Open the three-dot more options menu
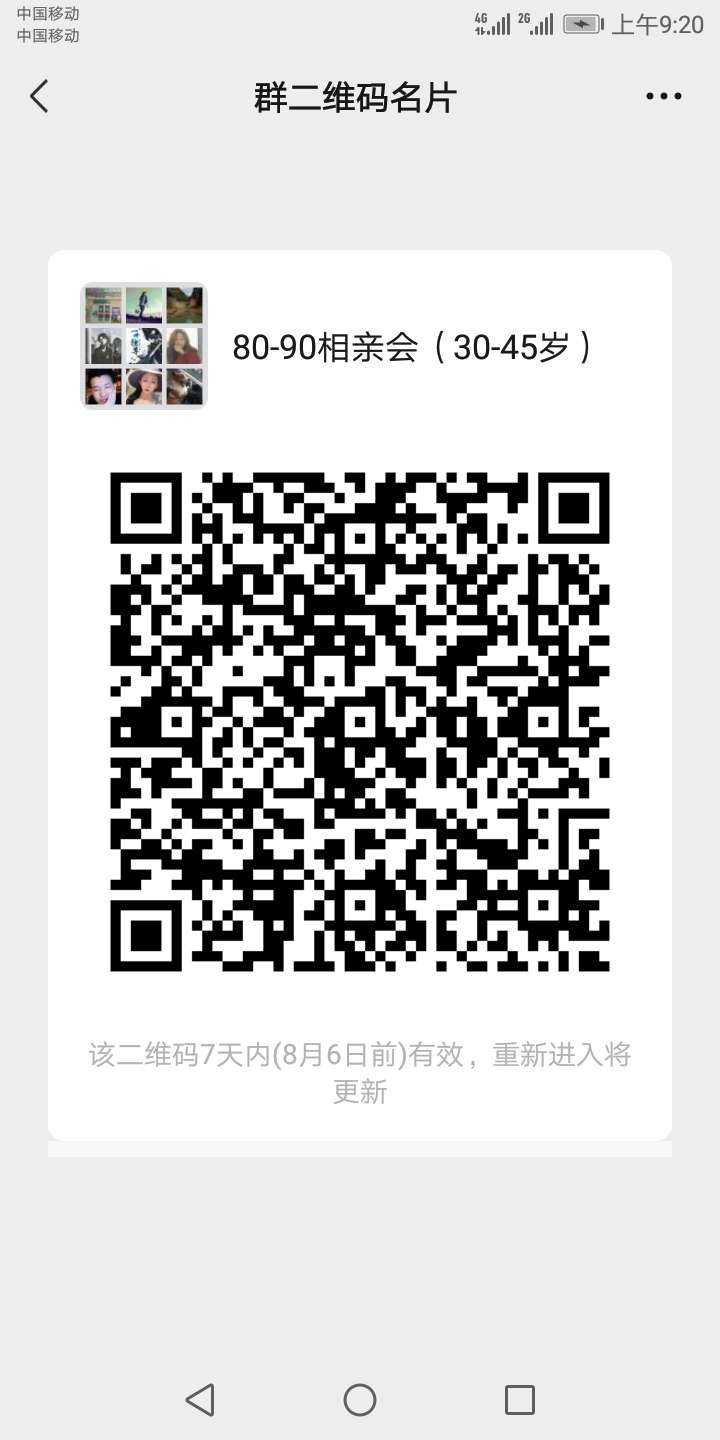This screenshot has width=720, height=1440. pos(663,97)
